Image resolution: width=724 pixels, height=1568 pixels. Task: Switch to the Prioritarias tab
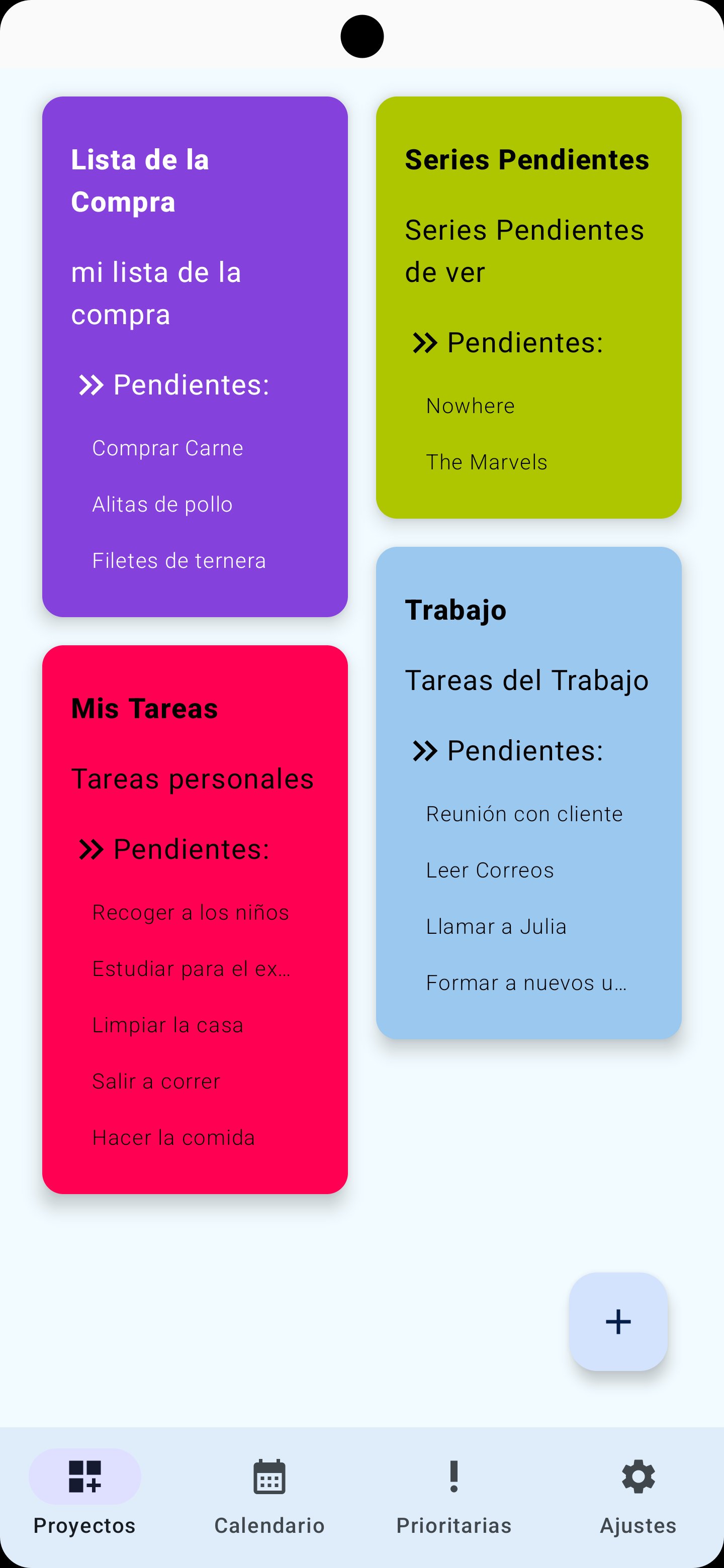pos(454,1504)
